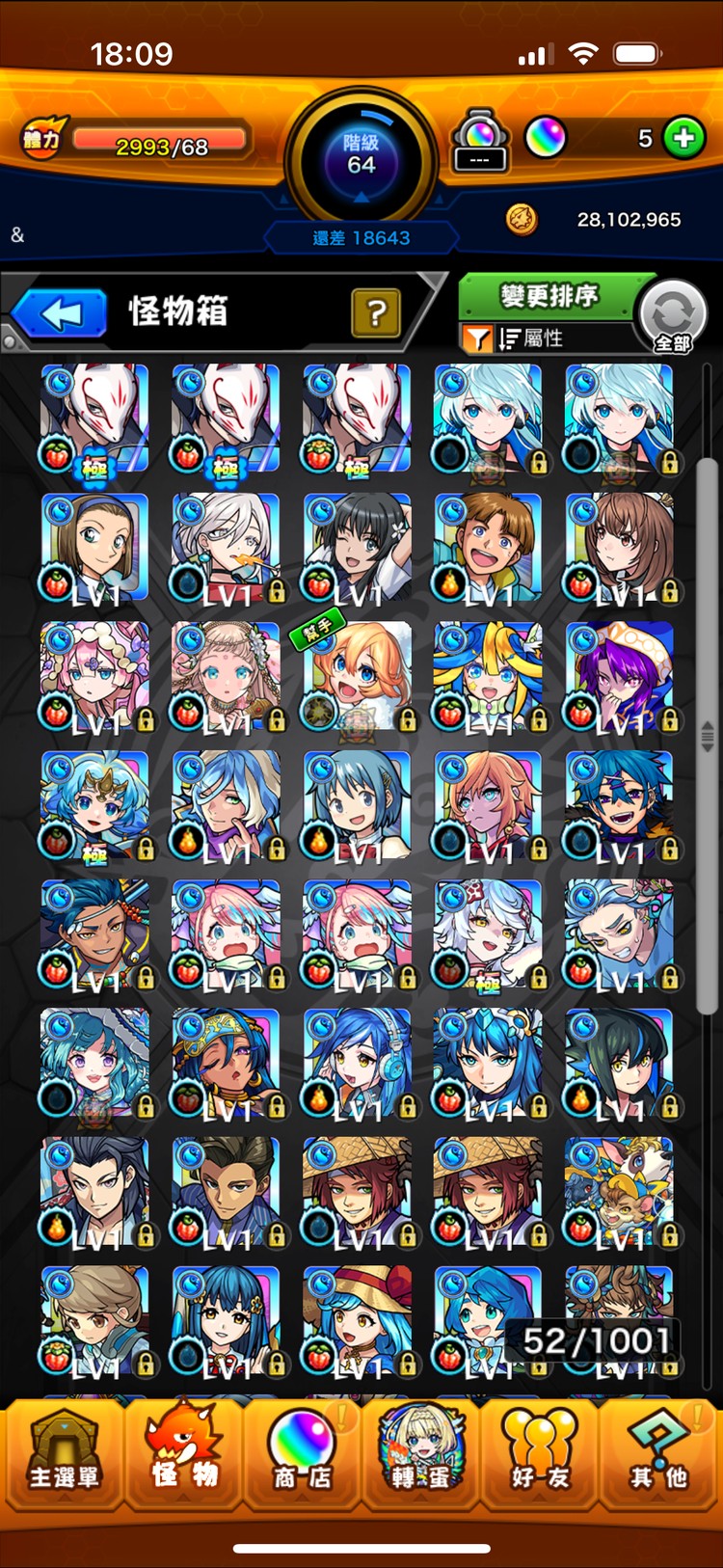Screen dimensions: 723x1568
Task: Open the monster box help question mark
Action: tap(376, 312)
